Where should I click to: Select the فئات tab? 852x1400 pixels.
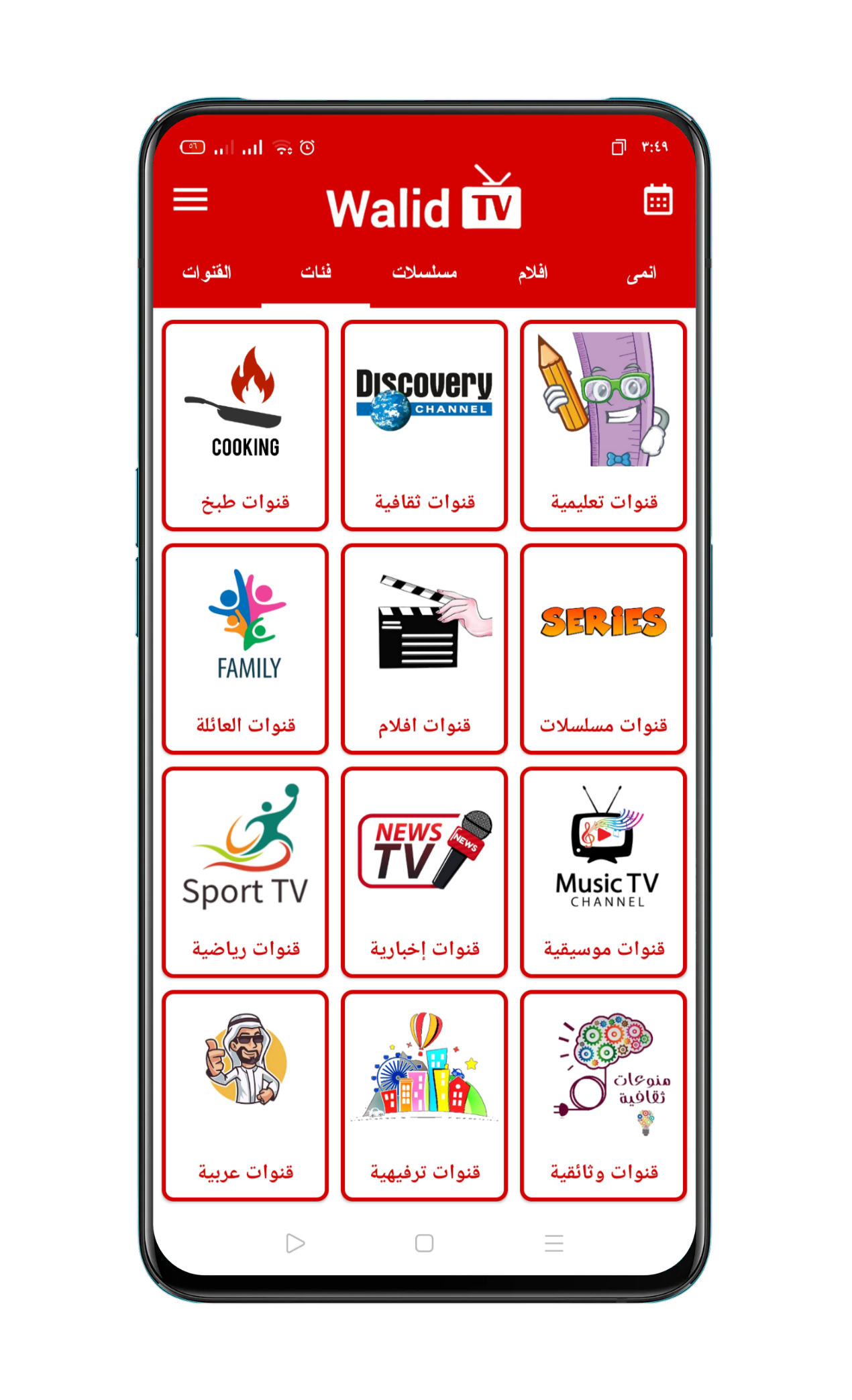[315, 273]
